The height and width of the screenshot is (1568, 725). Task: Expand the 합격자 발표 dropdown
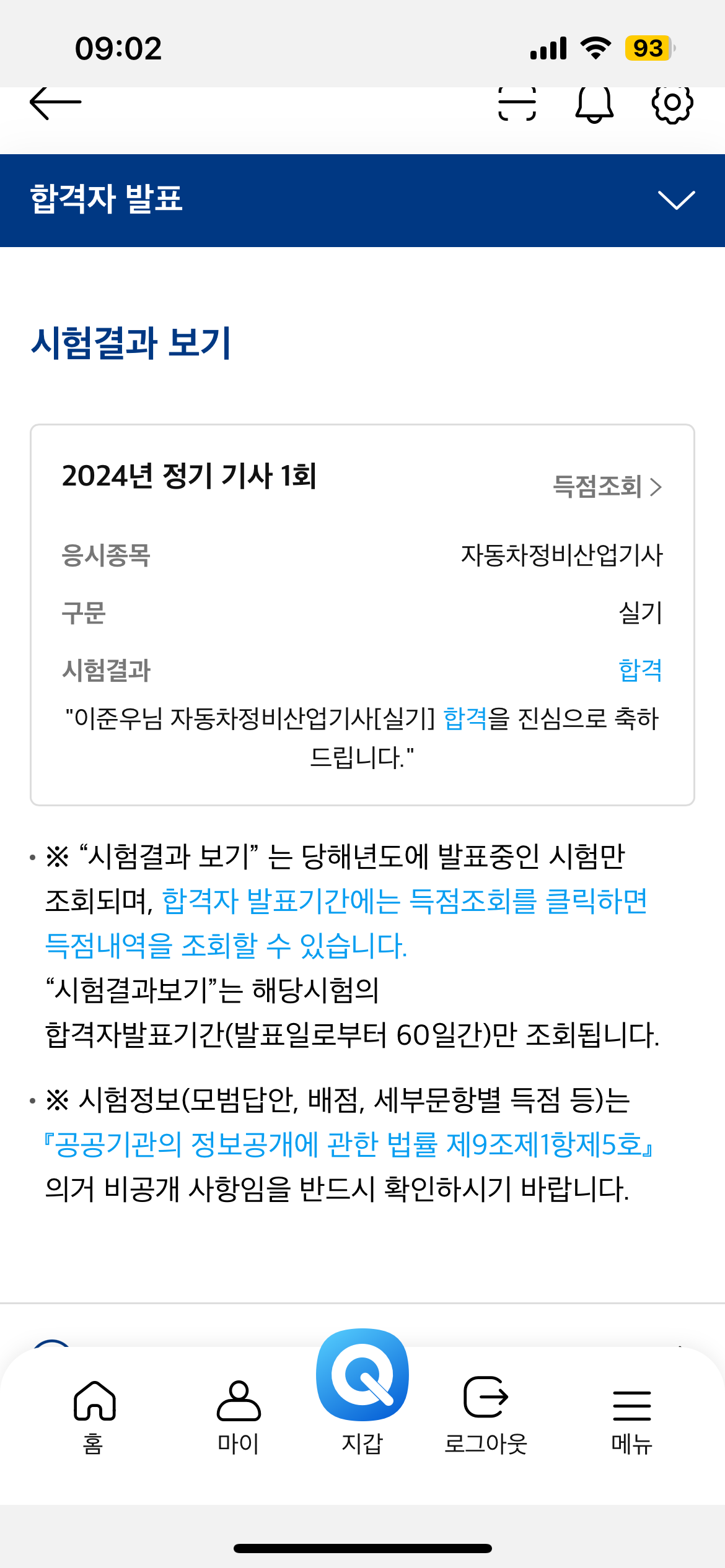pos(676,201)
